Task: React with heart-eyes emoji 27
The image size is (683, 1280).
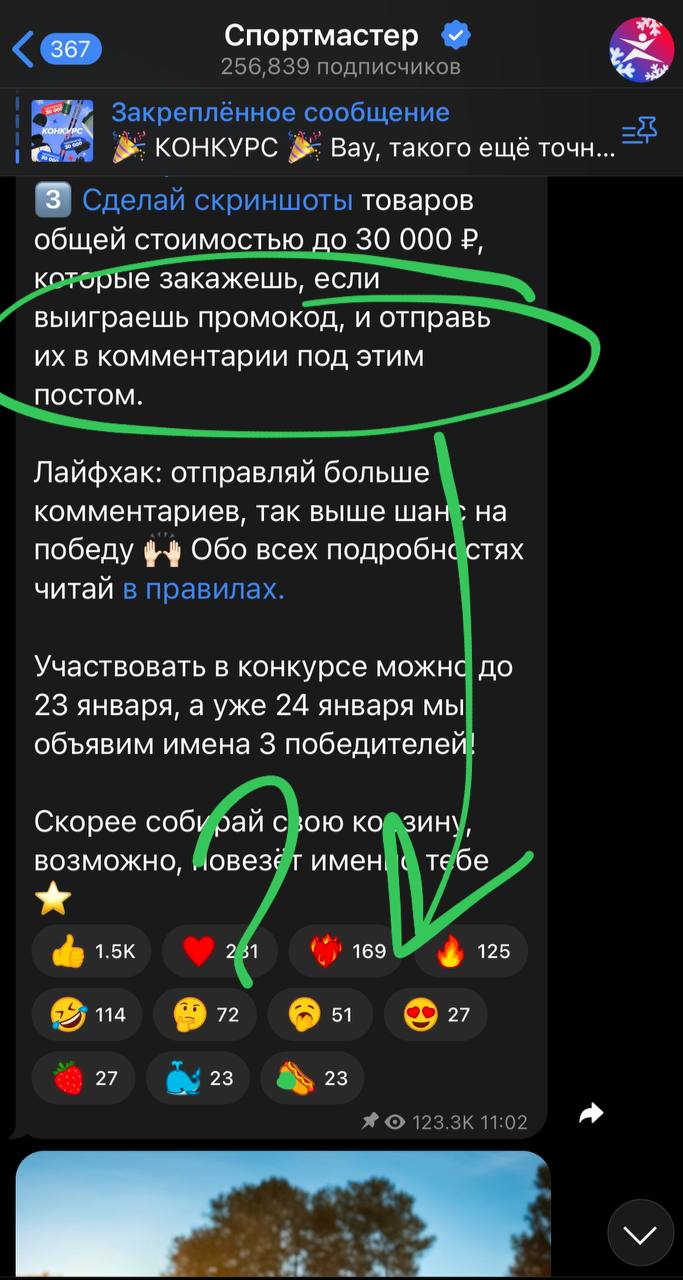Action: 436,1015
